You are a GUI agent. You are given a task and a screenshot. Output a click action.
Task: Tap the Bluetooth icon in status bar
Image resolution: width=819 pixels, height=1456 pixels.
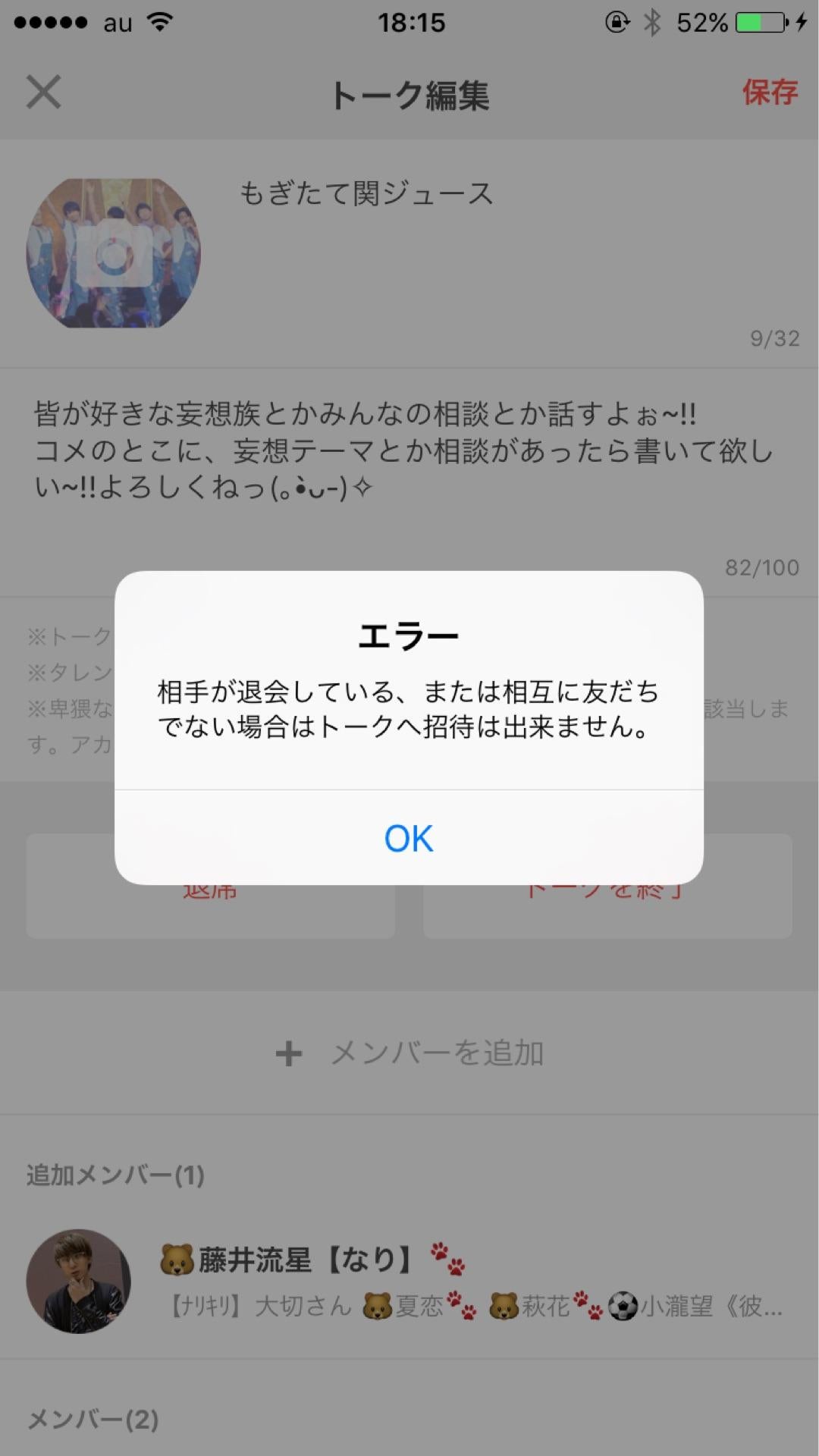[x=654, y=22]
